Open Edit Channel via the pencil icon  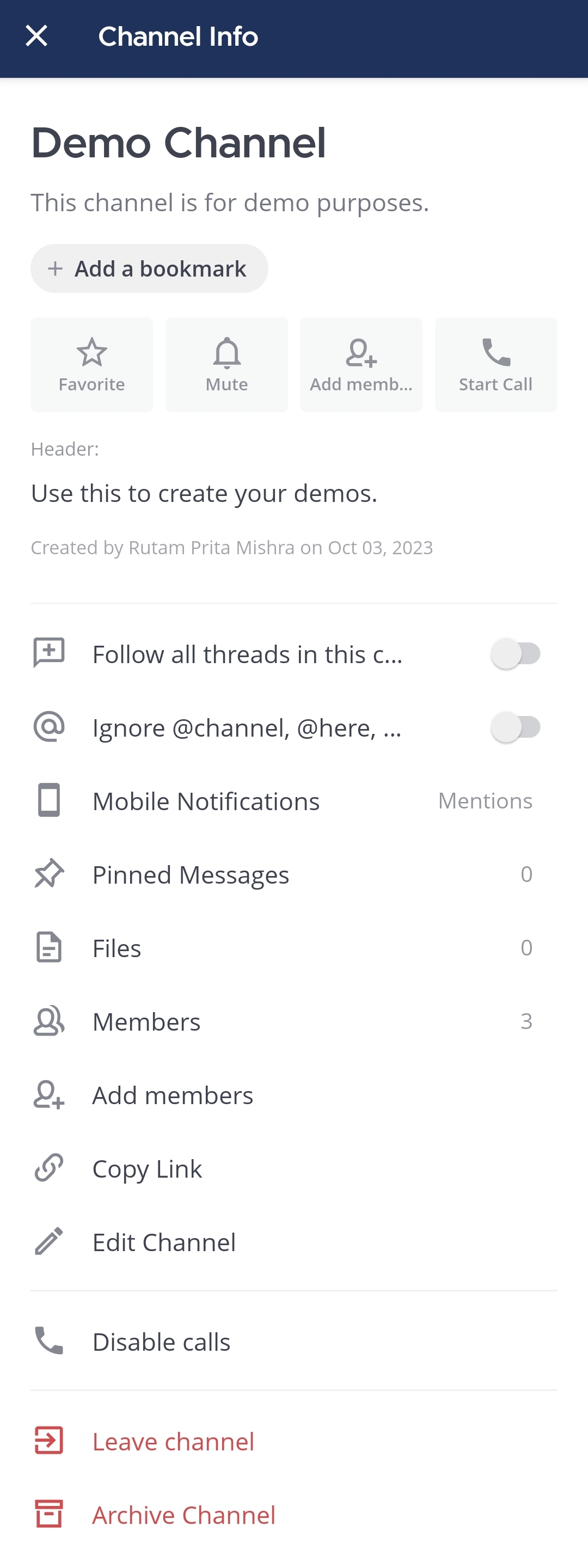pos(48,1242)
